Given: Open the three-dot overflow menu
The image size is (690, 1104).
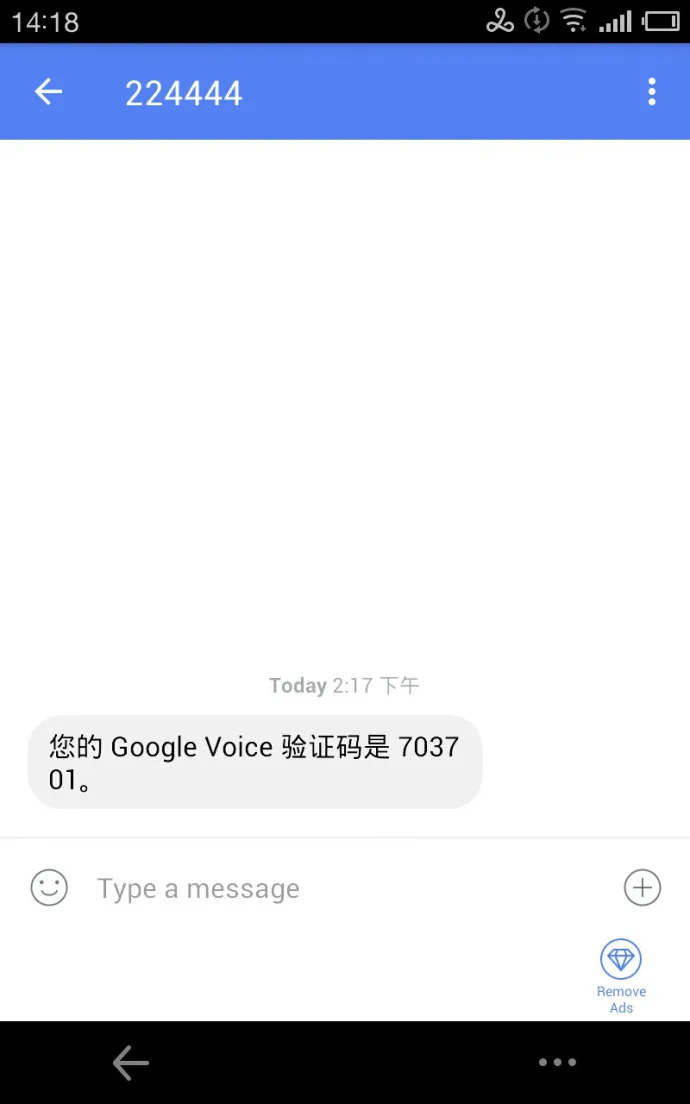Looking at the screenshot, I should click(651, 92).
